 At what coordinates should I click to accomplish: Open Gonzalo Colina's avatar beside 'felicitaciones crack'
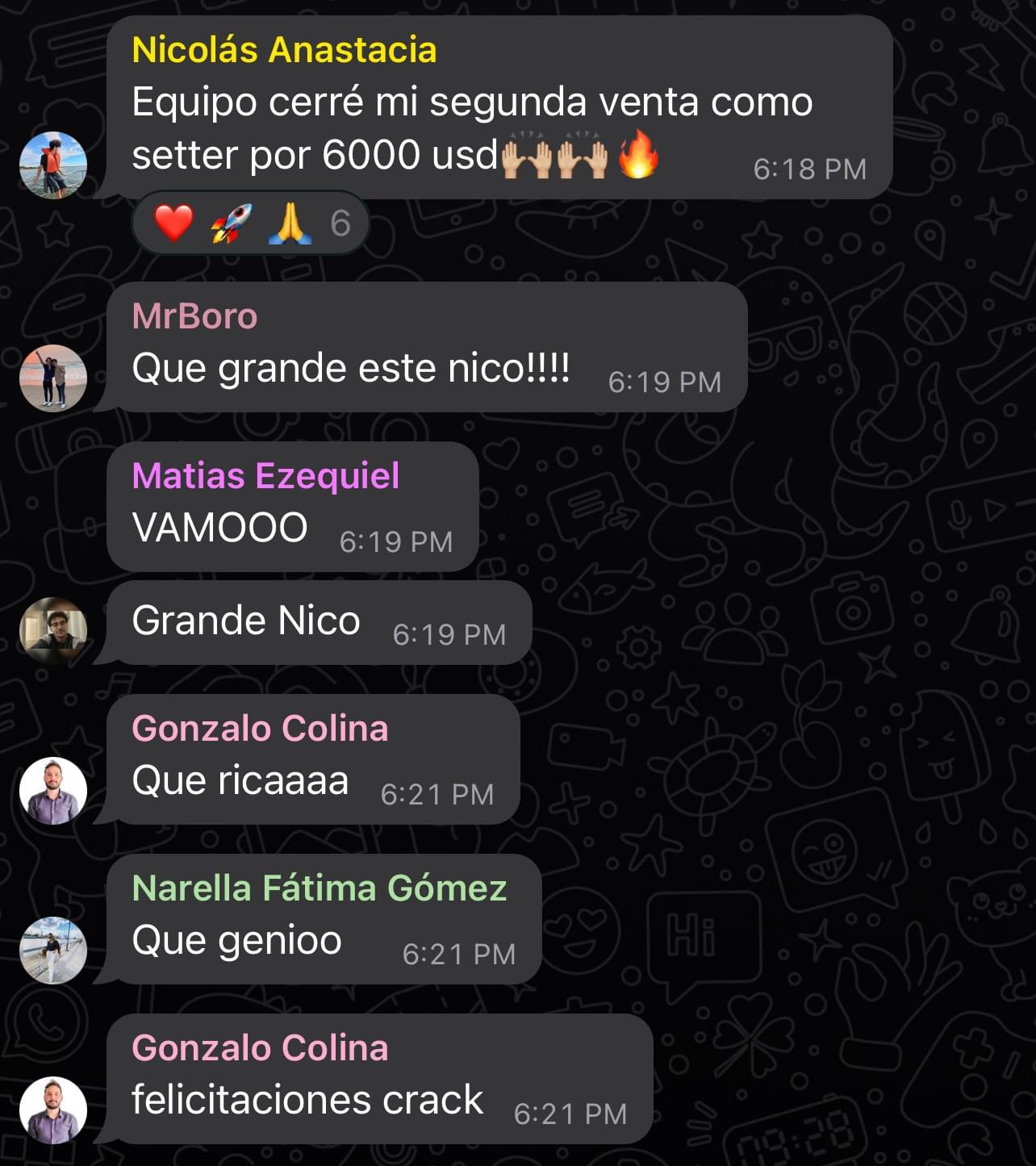pyautogui.click(x=53, y=1110)
